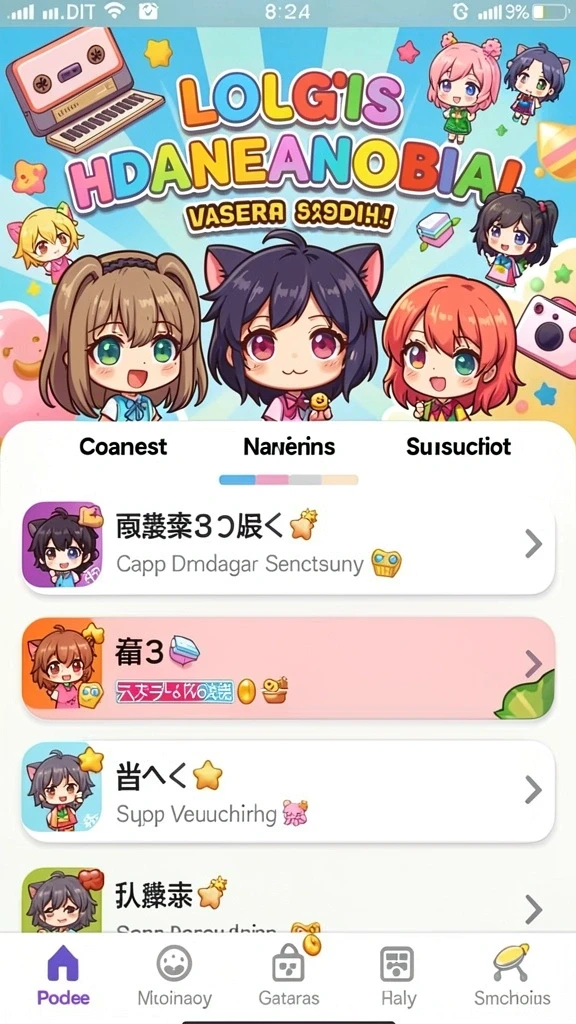Switch to the Nanerins tab
This screenshot has width=576, height=1024.
(289, 447)
